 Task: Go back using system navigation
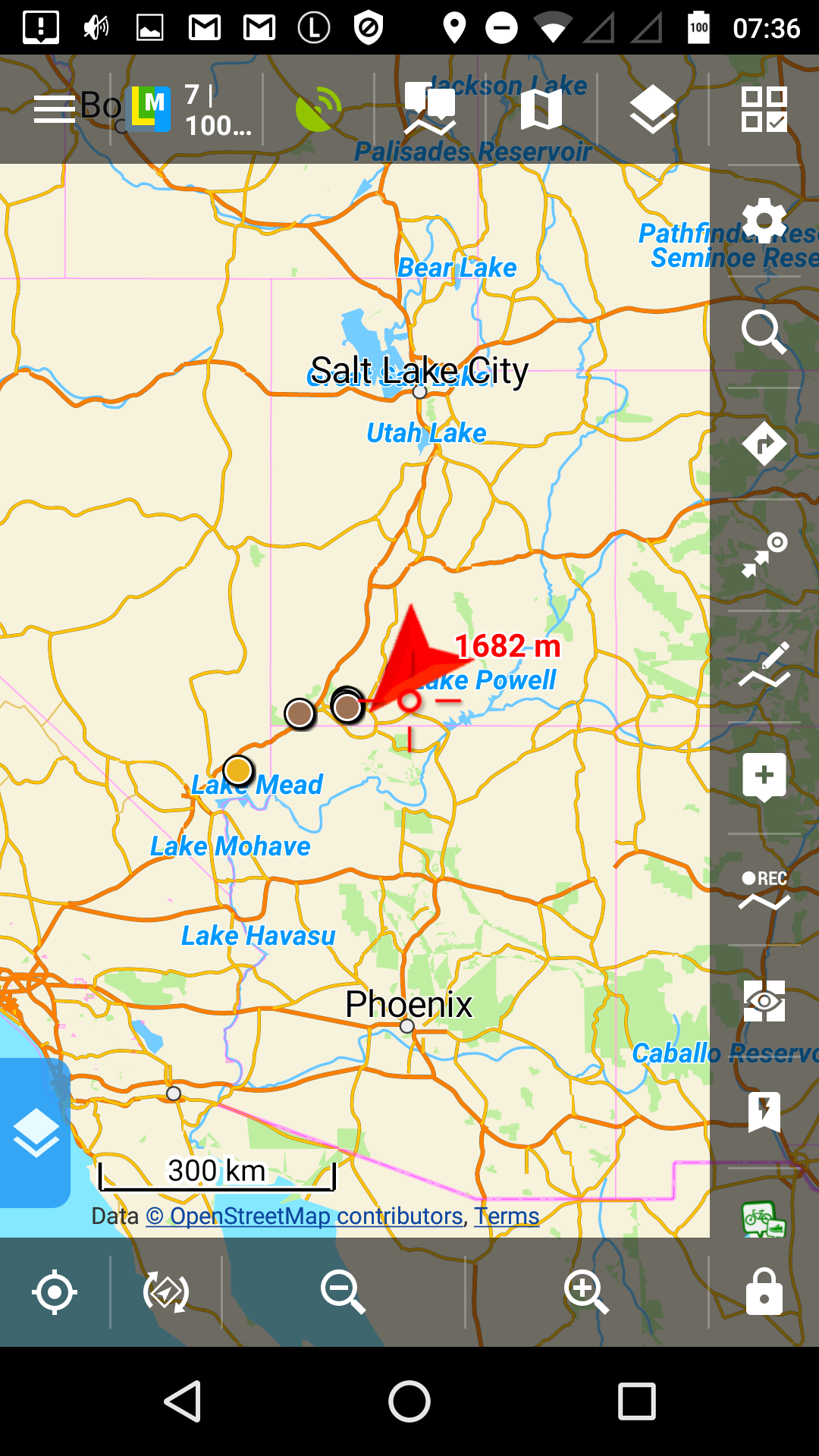(183, 1401)
